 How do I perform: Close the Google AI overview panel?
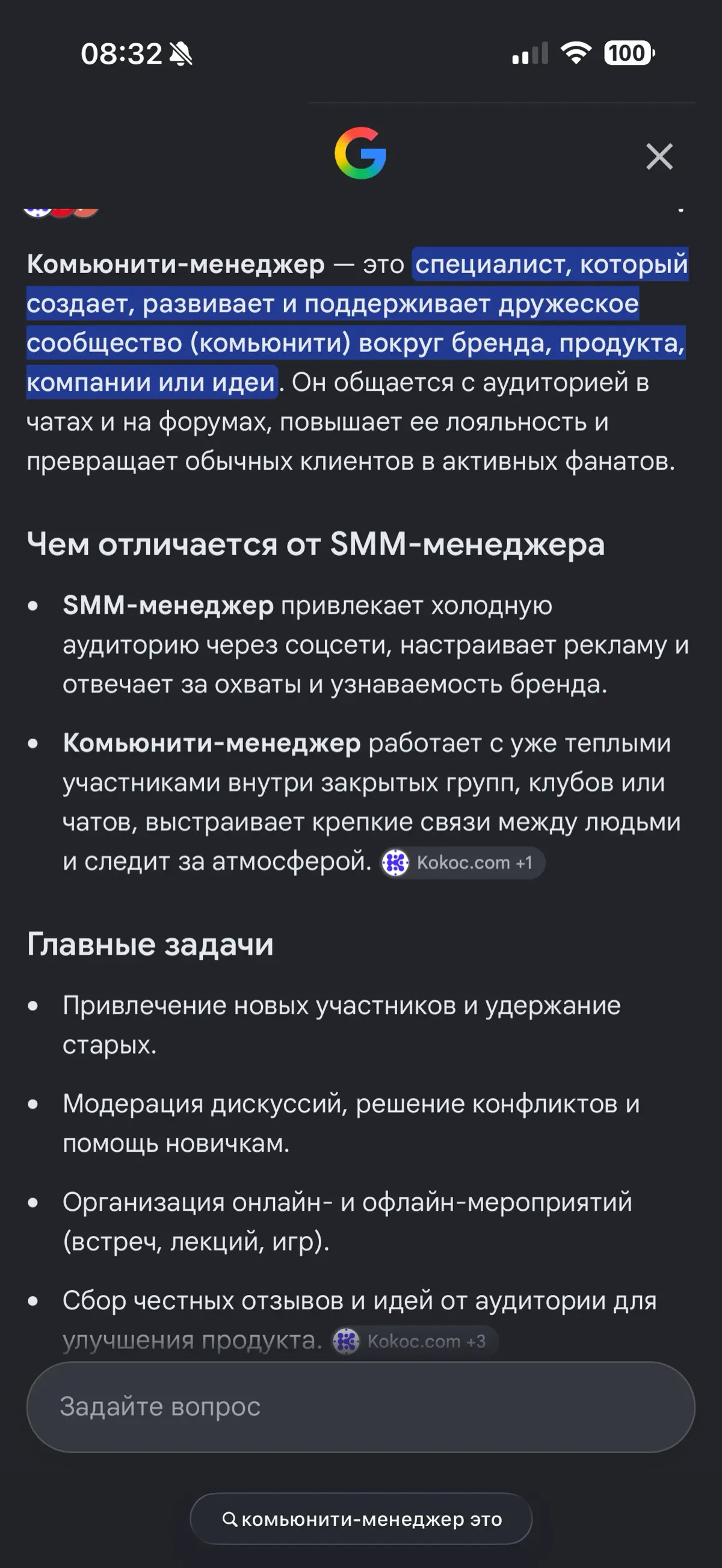[659, 156]
